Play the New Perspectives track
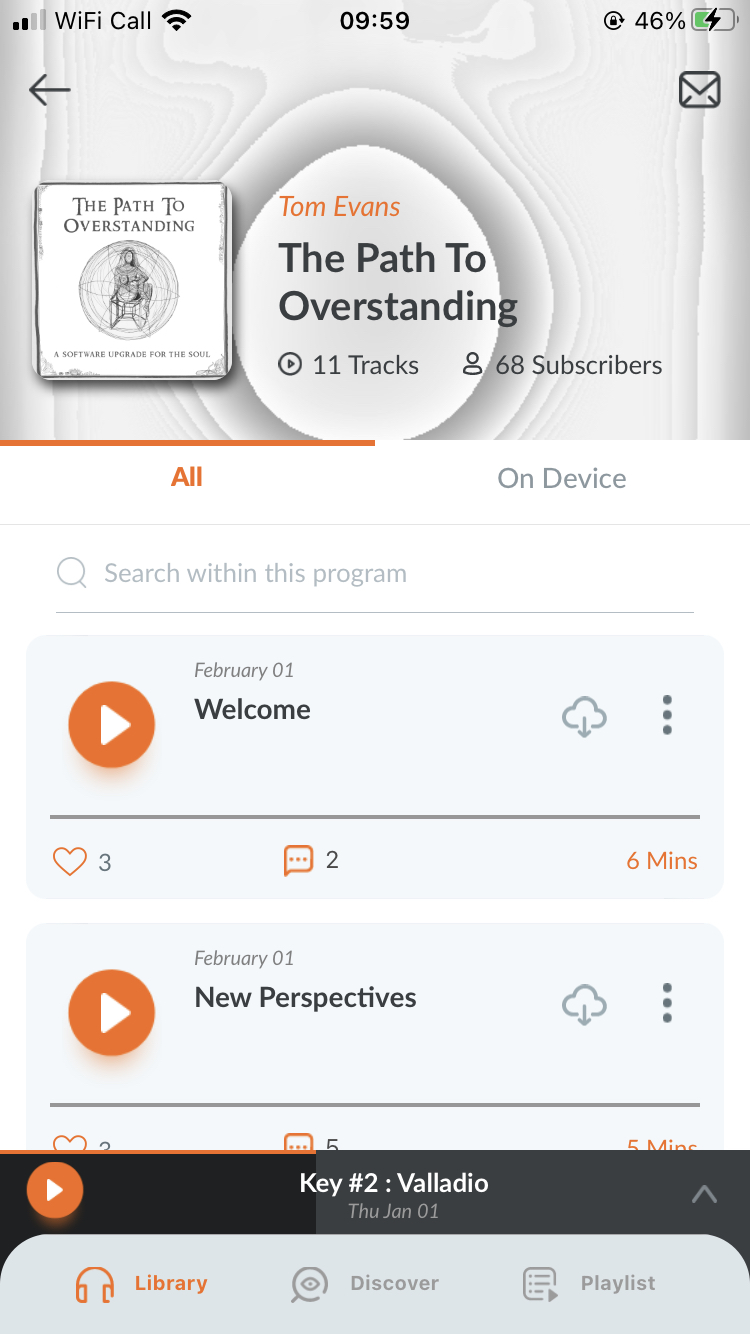The image size is (750, 1334). tap(112, 1013)
